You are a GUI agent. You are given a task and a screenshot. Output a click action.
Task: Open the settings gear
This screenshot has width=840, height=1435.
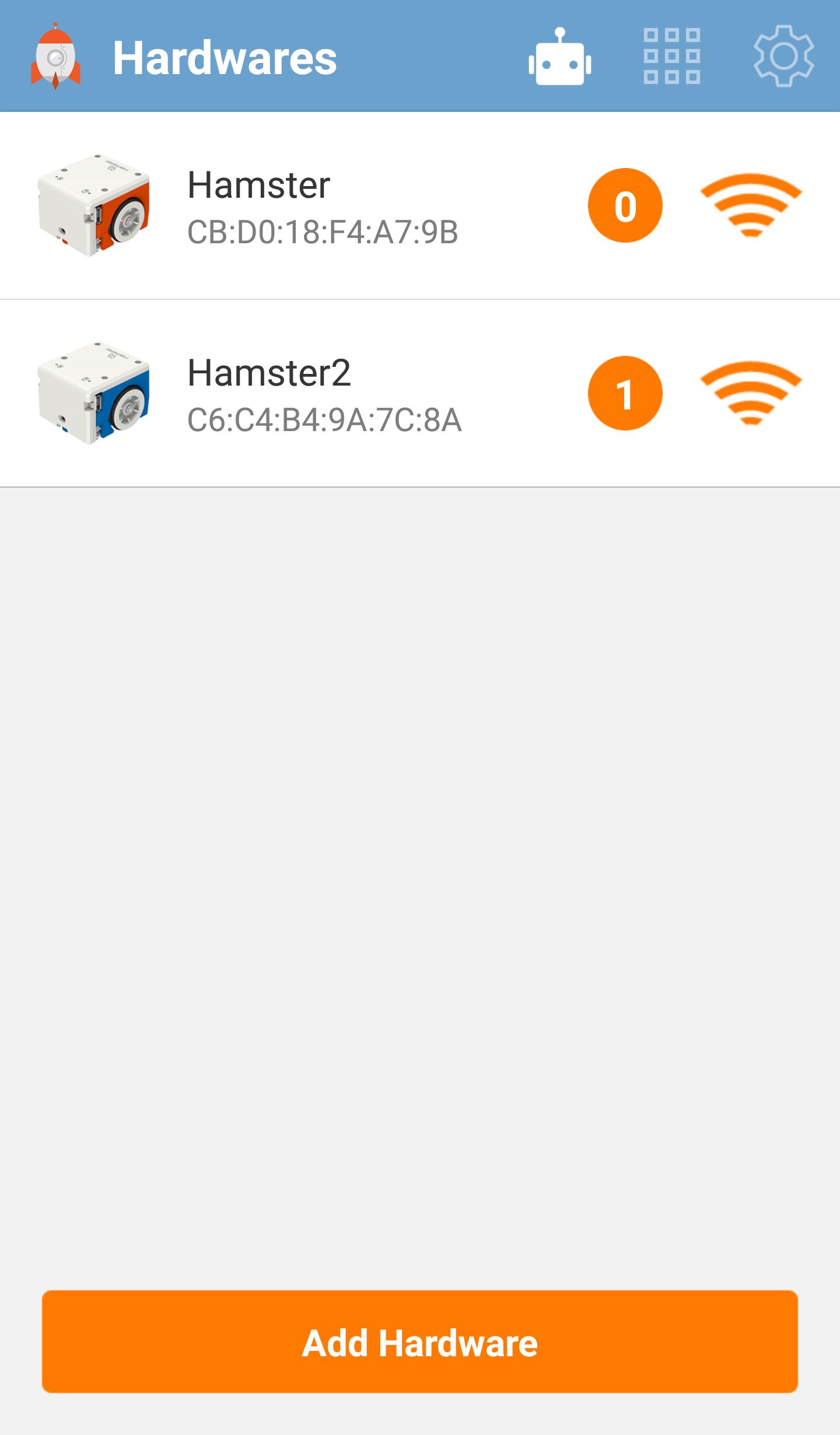point(783,57)
